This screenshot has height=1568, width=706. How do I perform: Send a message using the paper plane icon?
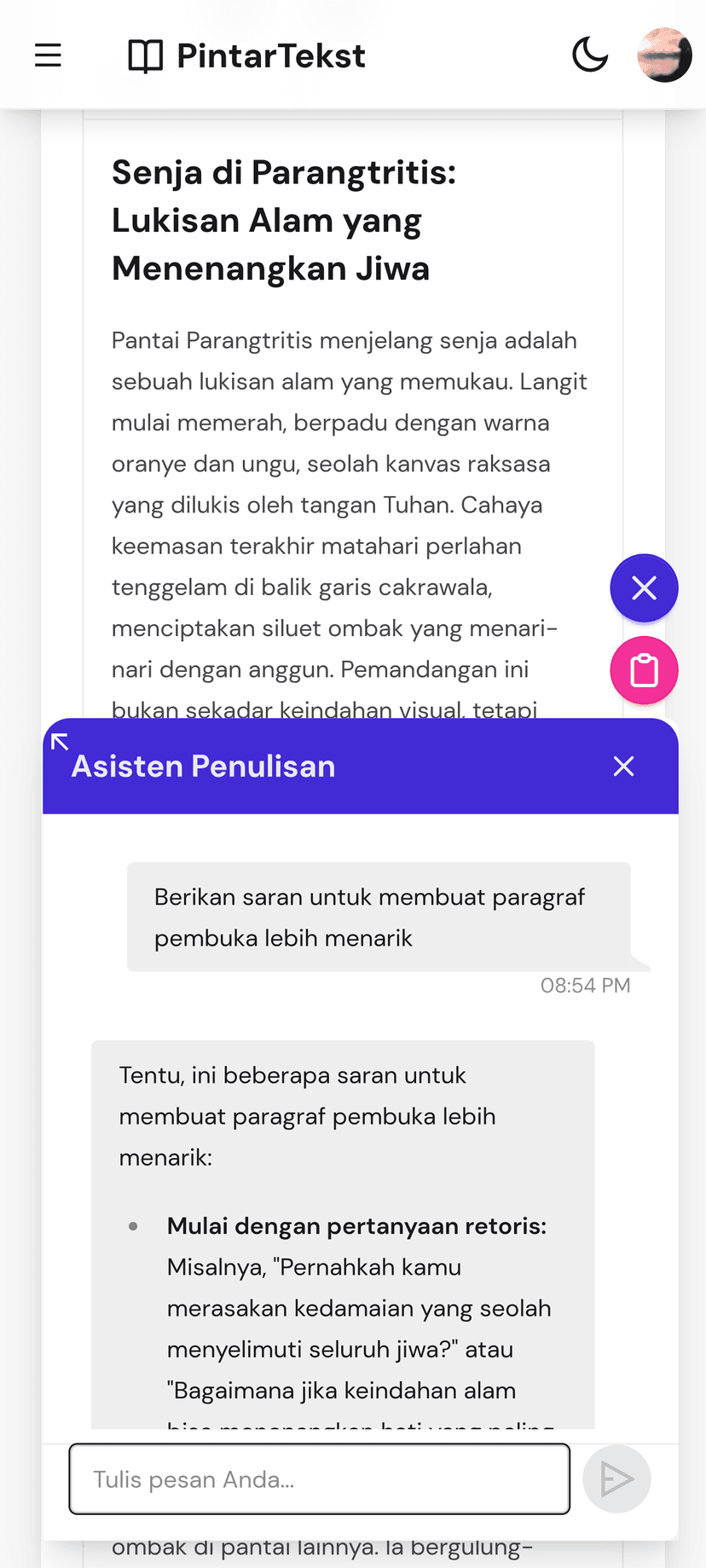(x=616, y=1479)
